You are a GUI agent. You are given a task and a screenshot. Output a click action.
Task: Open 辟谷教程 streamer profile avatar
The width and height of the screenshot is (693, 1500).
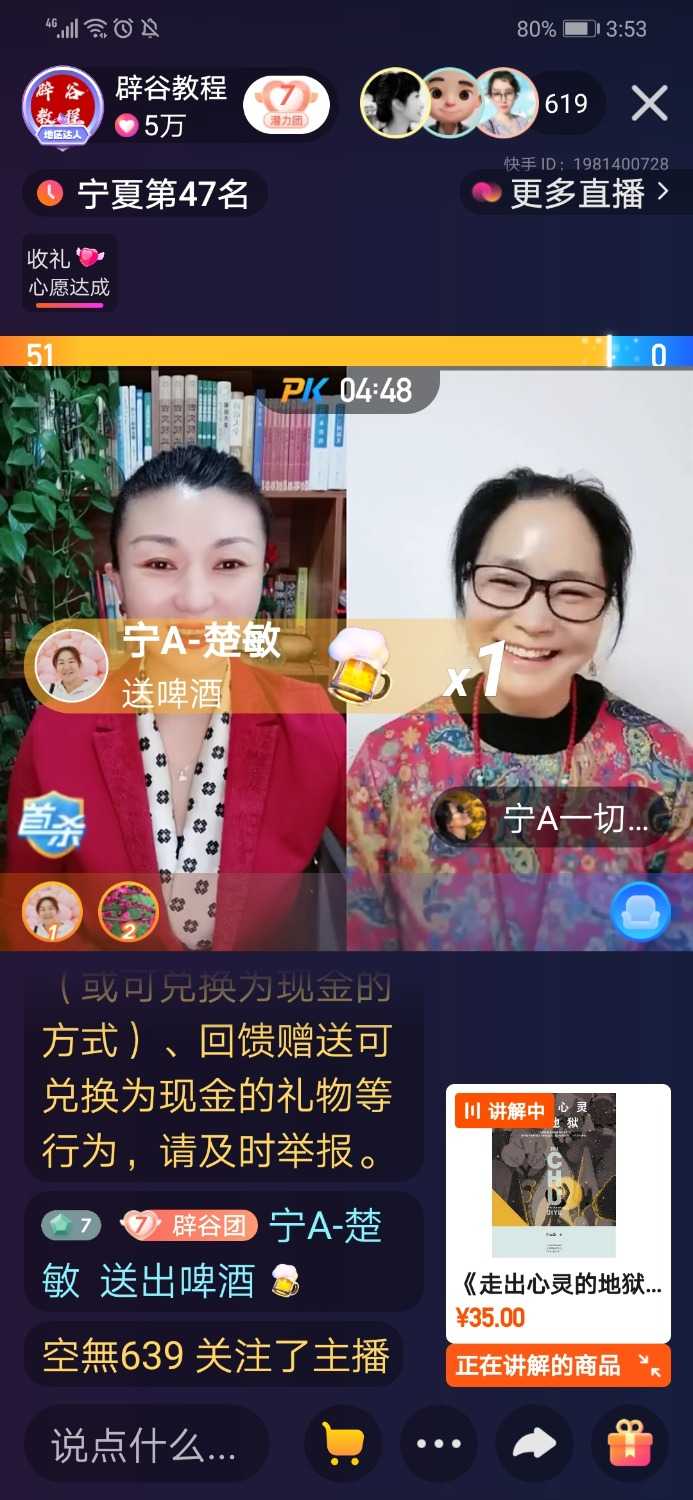pos(62,108)
